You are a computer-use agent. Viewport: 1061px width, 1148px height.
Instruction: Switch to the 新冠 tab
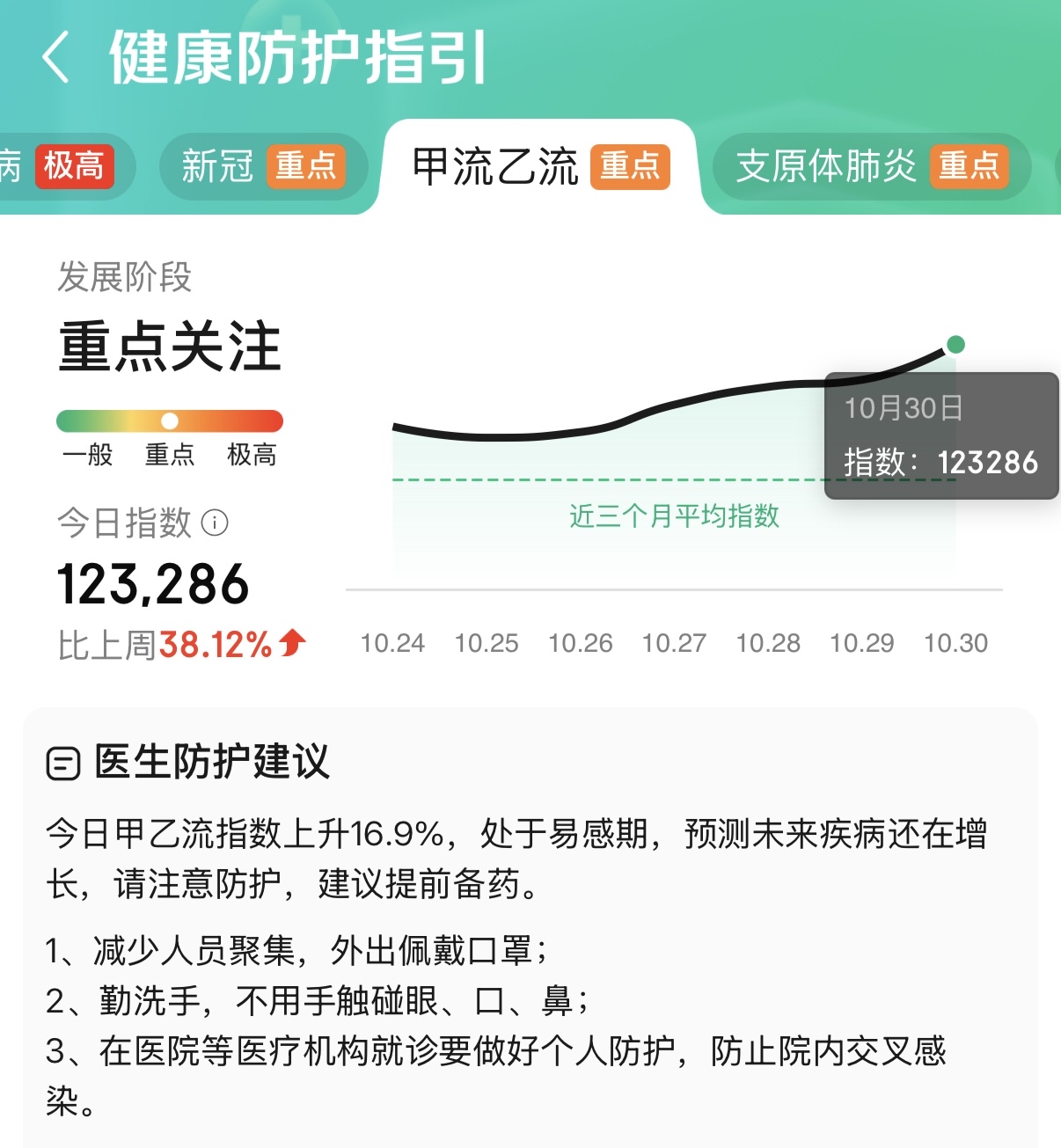[261, 166]
